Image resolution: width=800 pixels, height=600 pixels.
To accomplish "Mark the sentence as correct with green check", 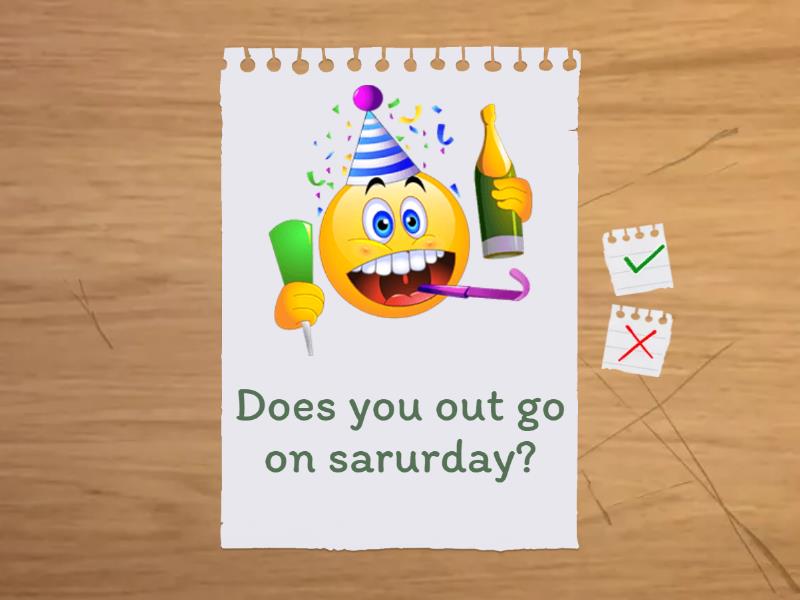I will 638,261.
